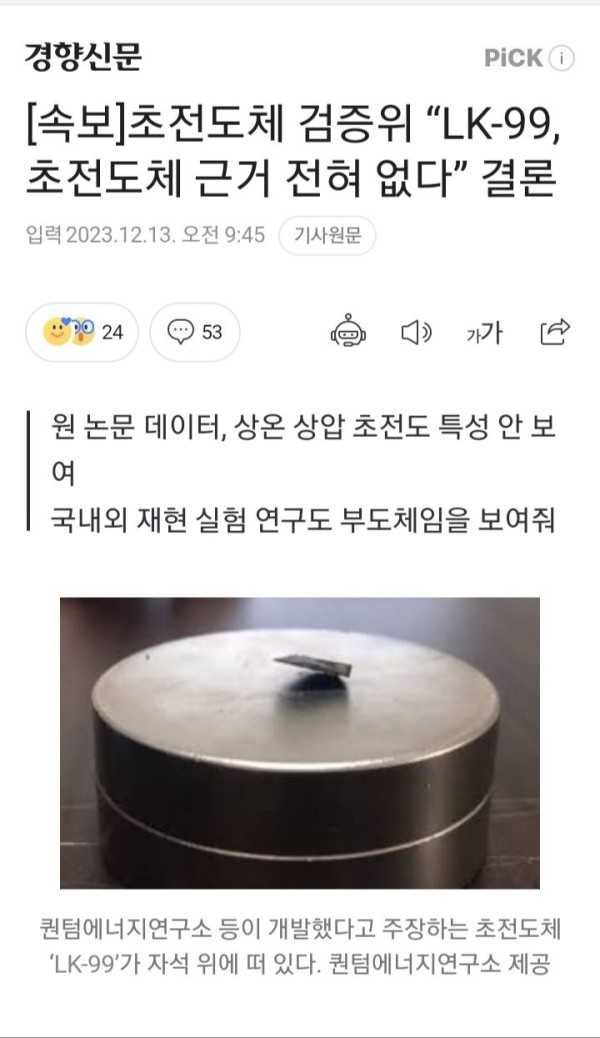
Task: Listen to the article via speaker icon
Action: click(415, 332)
